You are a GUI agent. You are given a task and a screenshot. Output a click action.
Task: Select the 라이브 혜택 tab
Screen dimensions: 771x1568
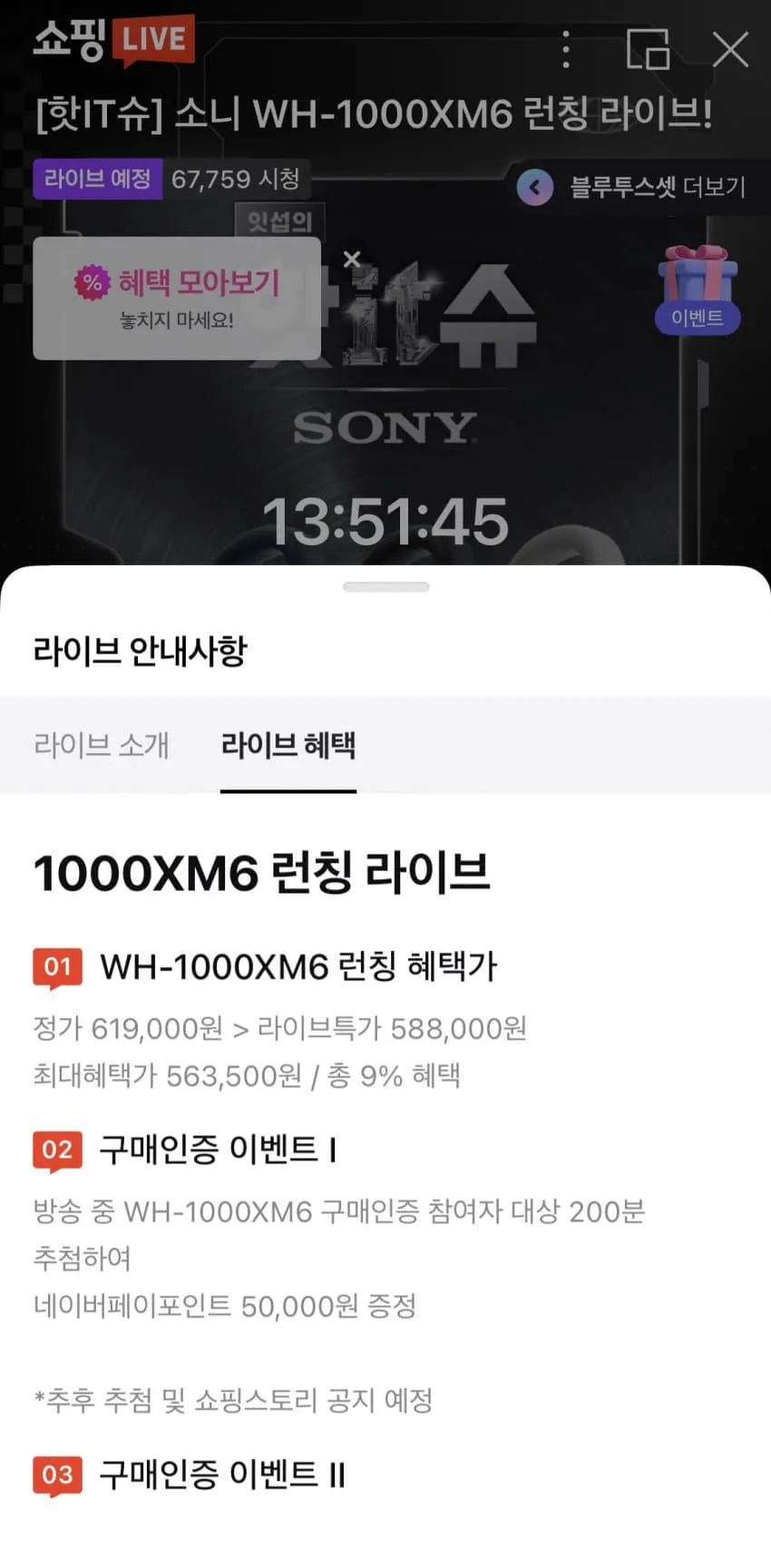pos(288,745)
